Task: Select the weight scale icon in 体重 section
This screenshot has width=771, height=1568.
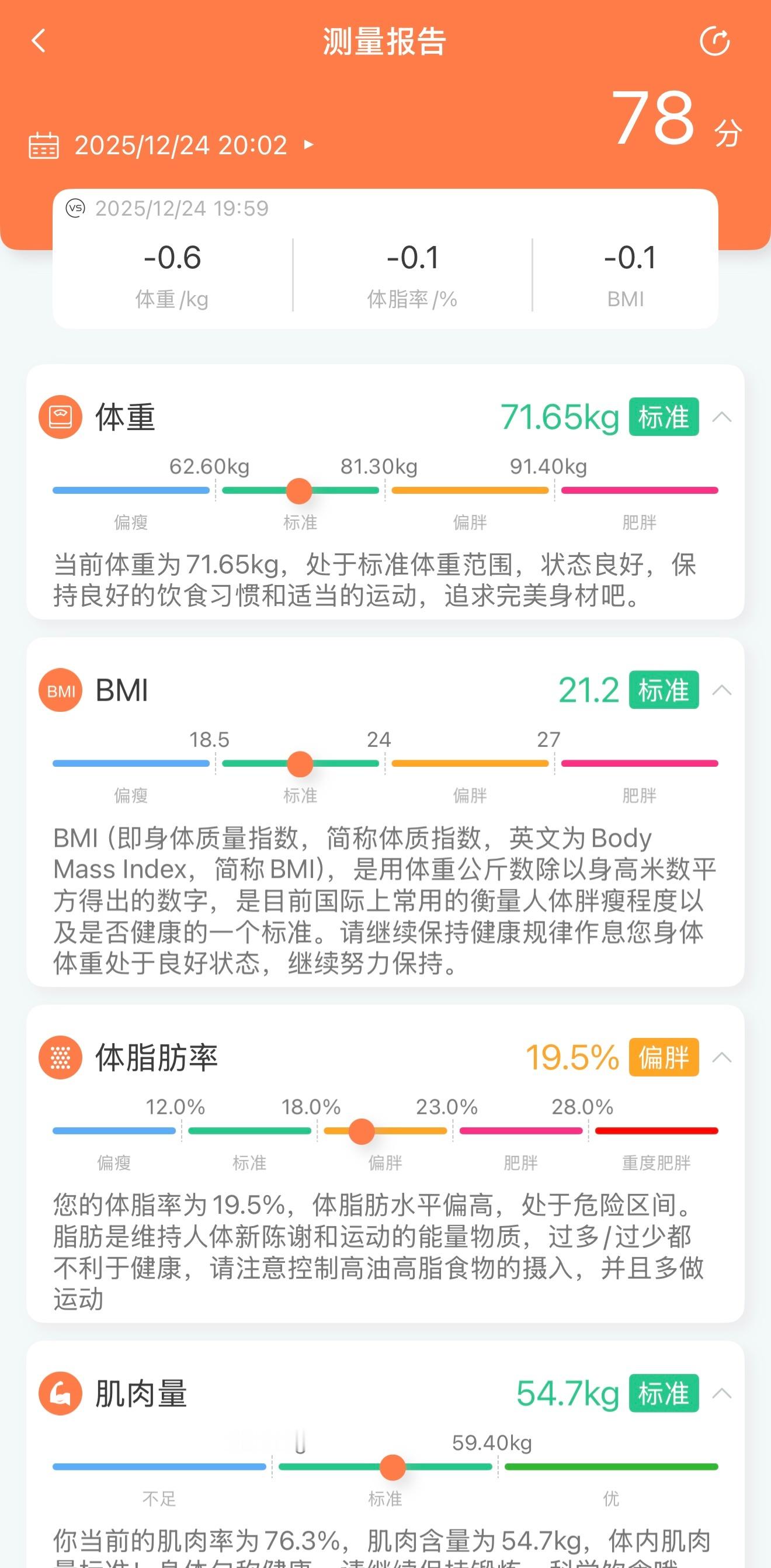Action: (60, 417)
